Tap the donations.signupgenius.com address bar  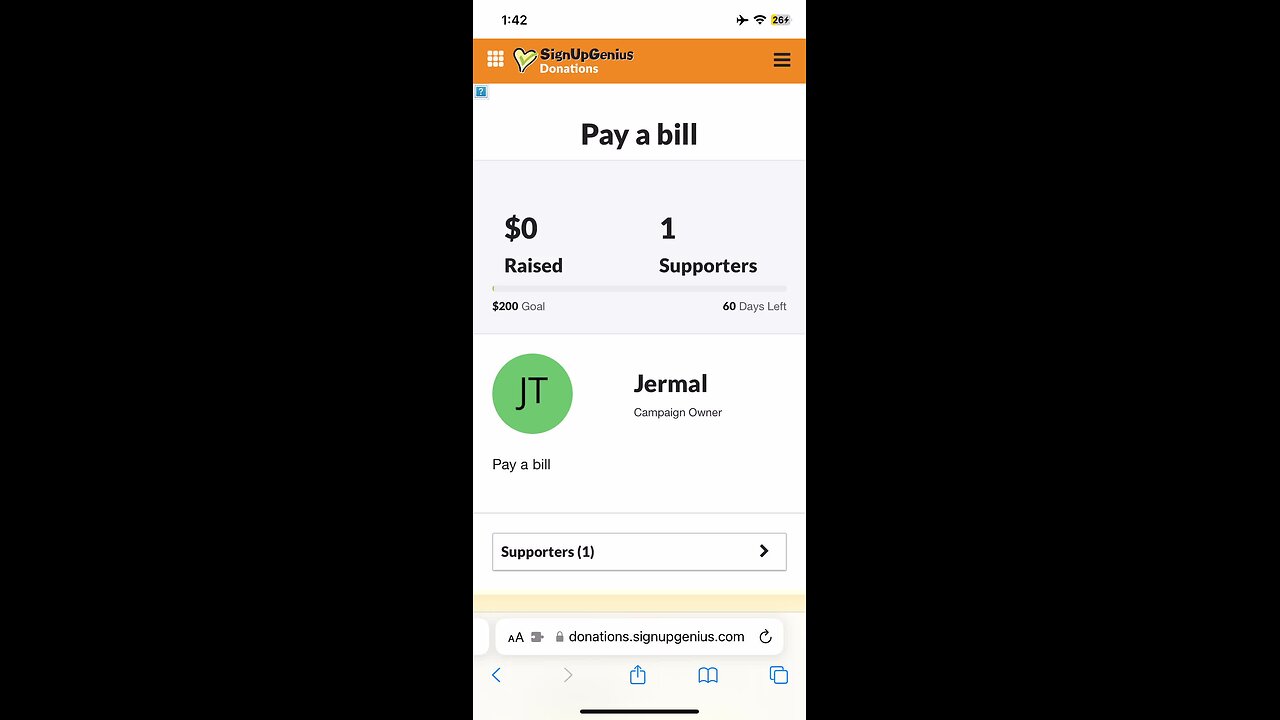pos(656,637)
